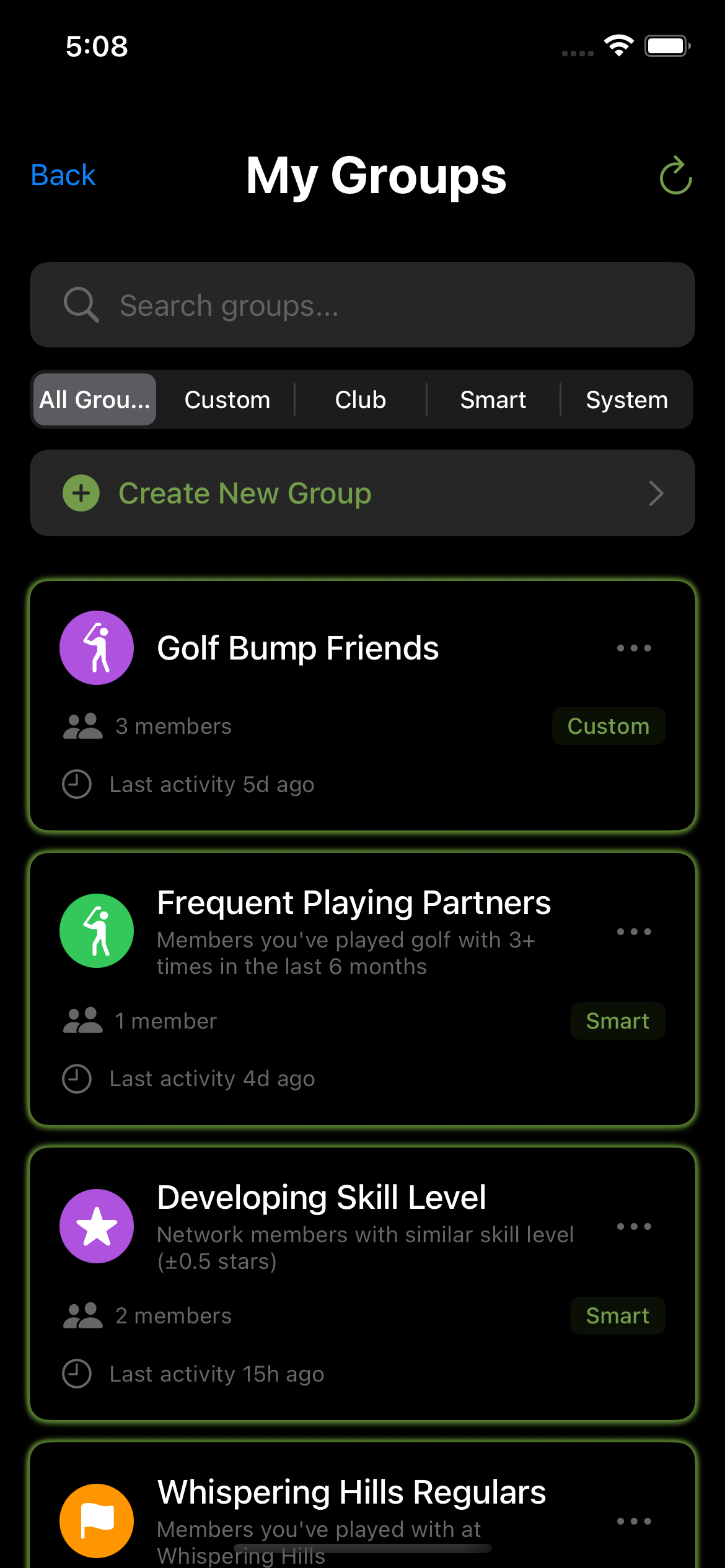Click the search magnifier icon
This screenshot has width=725, height=1568.
tap(81, 305)
